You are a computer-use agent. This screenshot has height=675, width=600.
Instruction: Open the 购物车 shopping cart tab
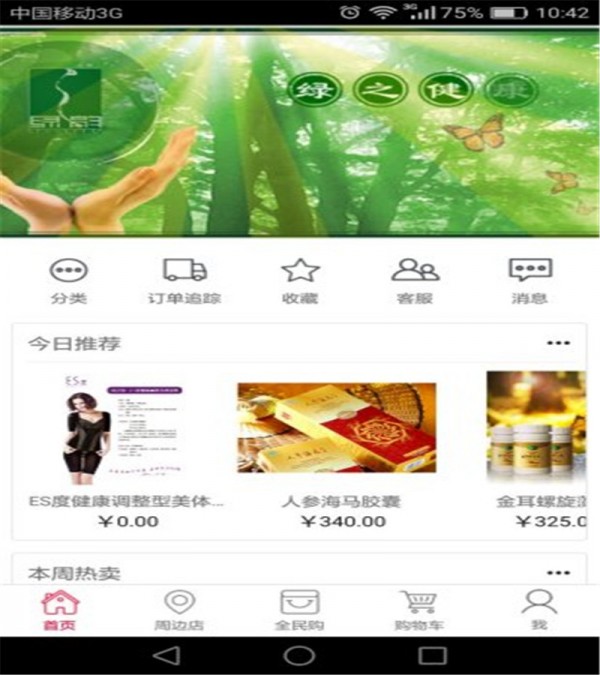coord(418,610)
